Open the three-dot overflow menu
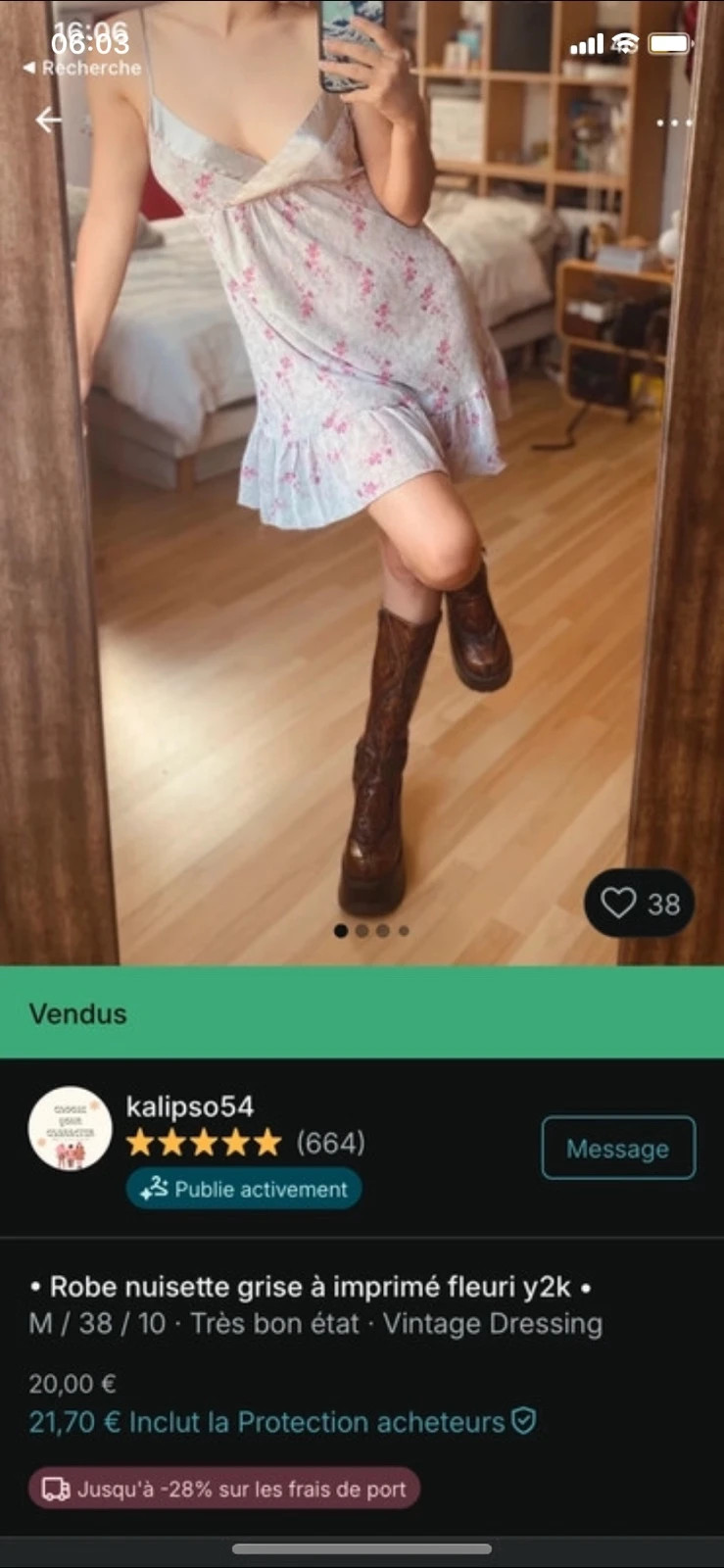This screenshot has height=1568, width=724. pyautogui.click(x=674, y=122)
